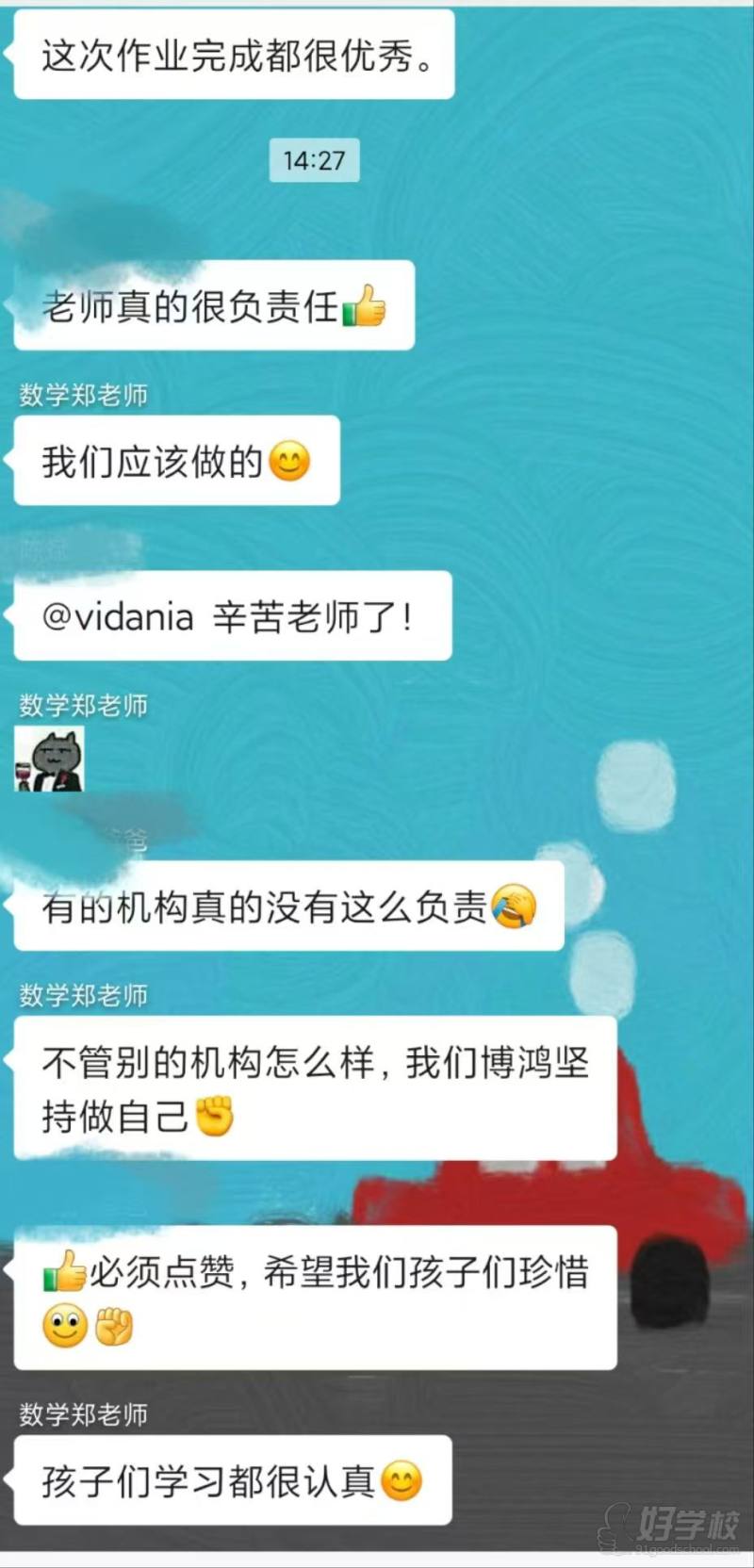754x1568 pixels.
Task: Select sender name 数学郑老师 above the cat sticker
Action: (x=83, y=704)
